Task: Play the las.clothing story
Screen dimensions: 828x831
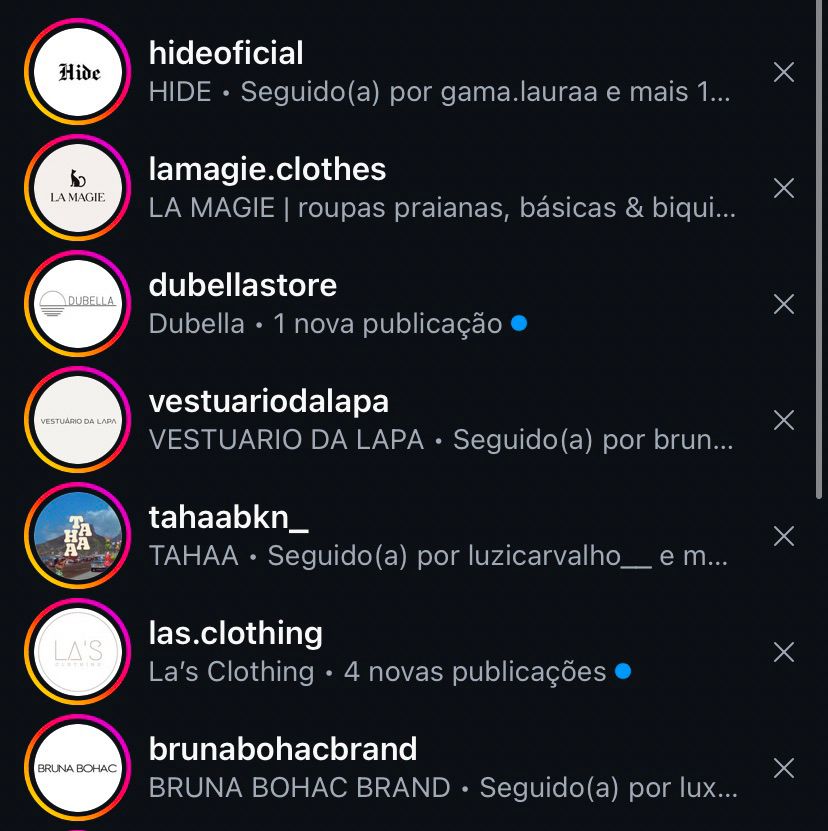Action: [x=77, y=652]
